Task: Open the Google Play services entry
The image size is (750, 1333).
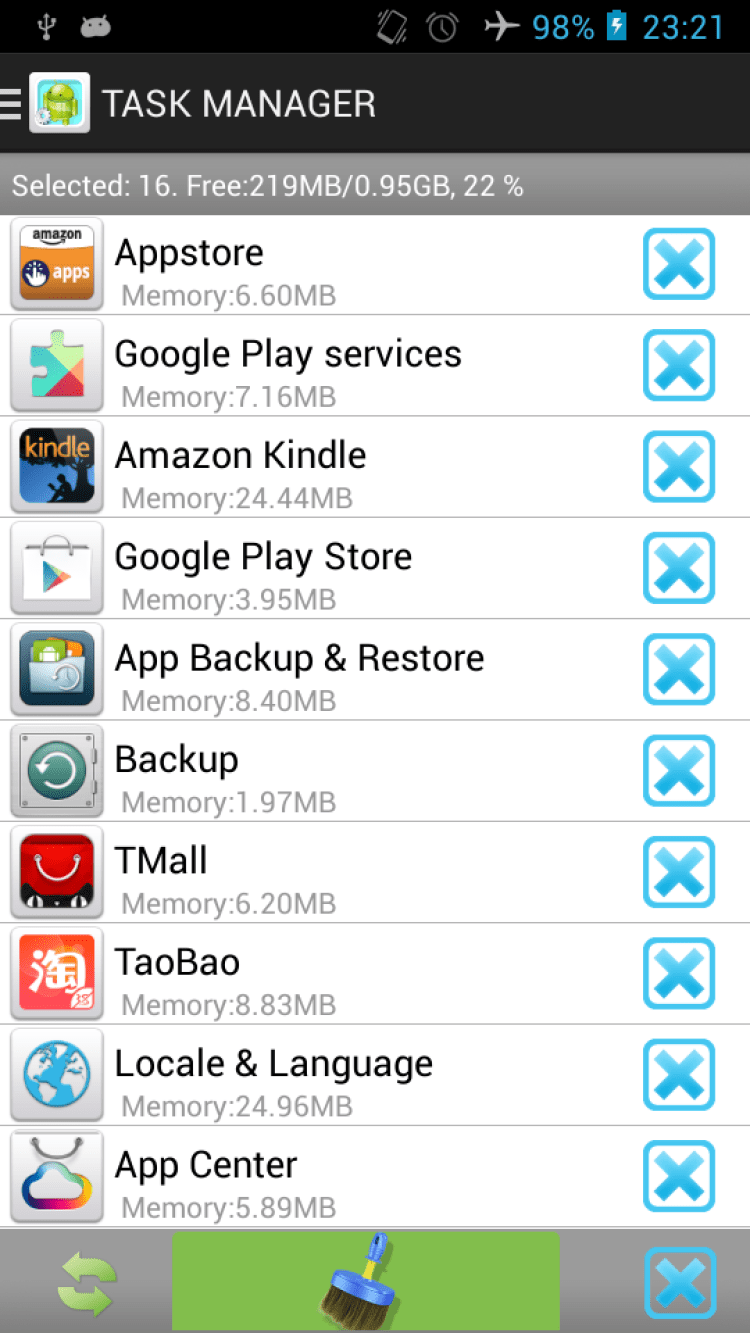Action: click(300, 365)
